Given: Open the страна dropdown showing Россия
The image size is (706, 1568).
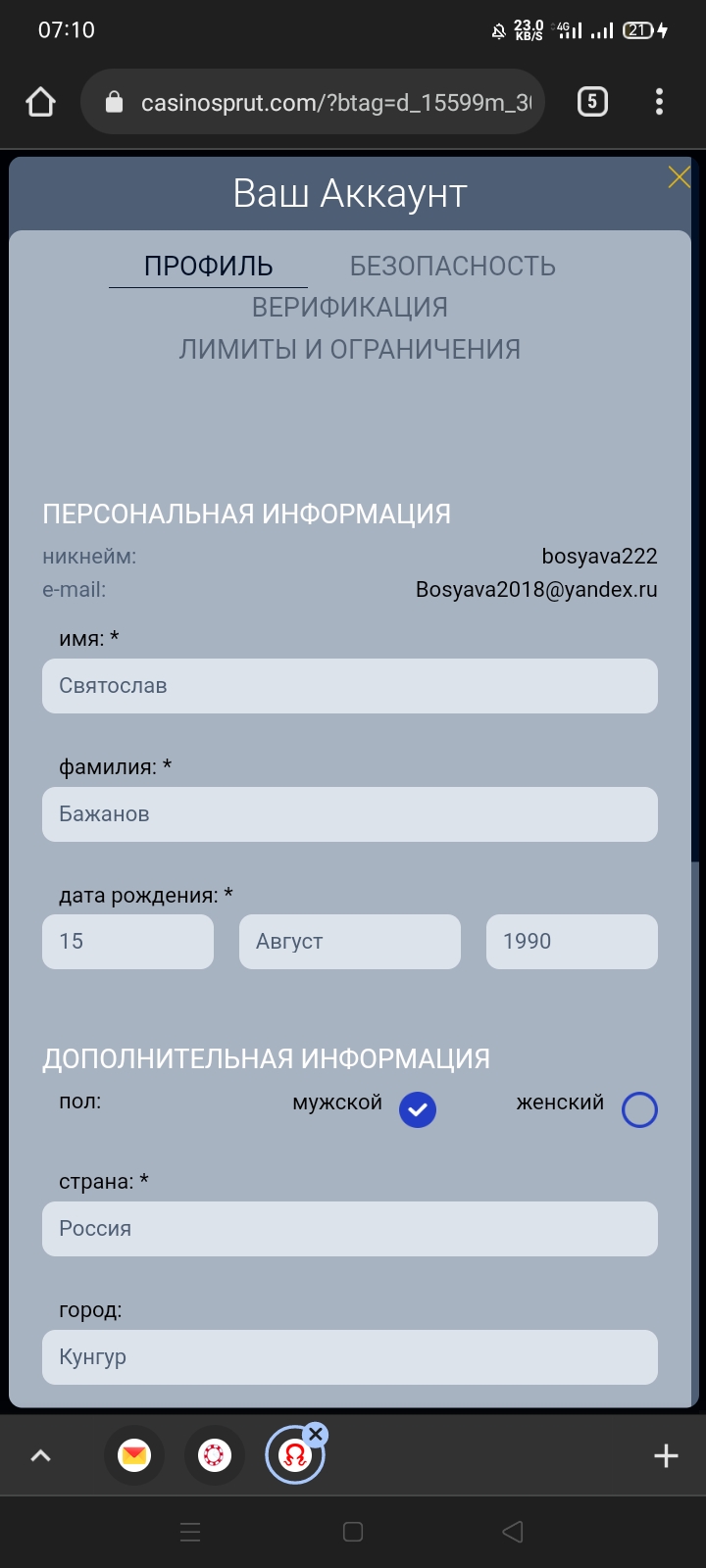Looking at the screenshot, I should click(x=350, y=1229).
